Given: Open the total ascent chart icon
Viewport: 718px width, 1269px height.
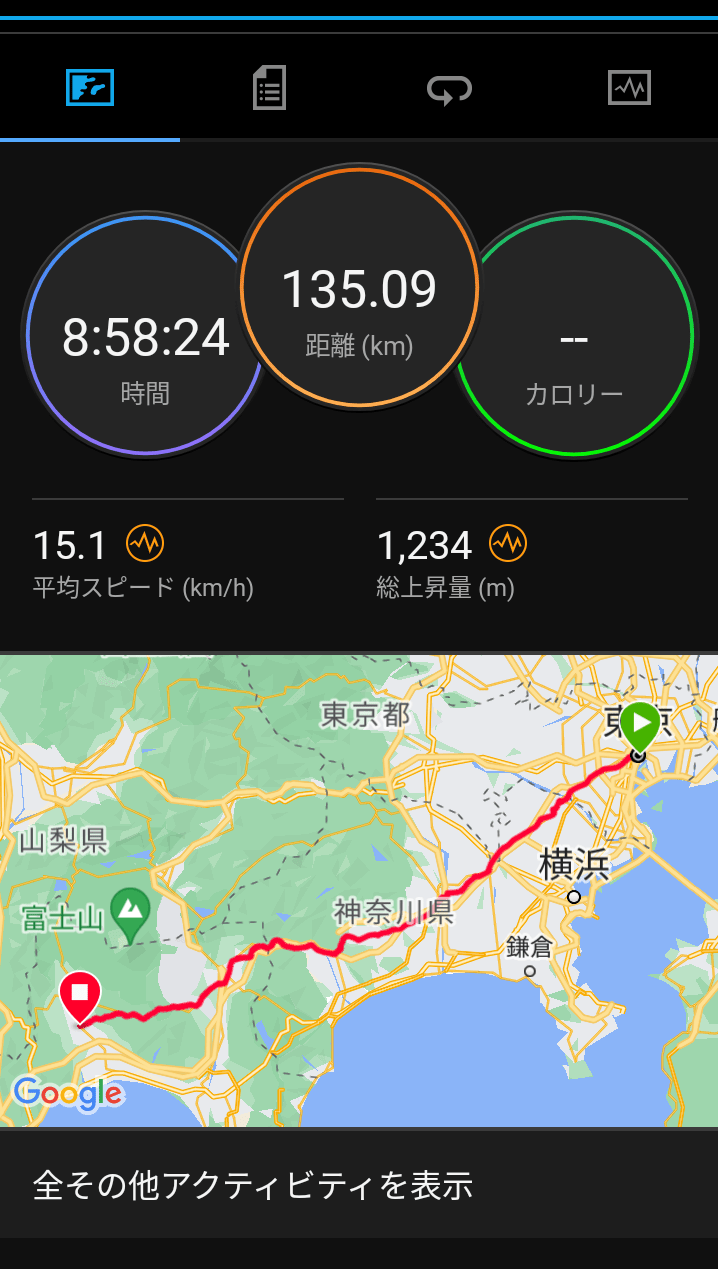Looking at the screenshot, I should tap(508, 544).
